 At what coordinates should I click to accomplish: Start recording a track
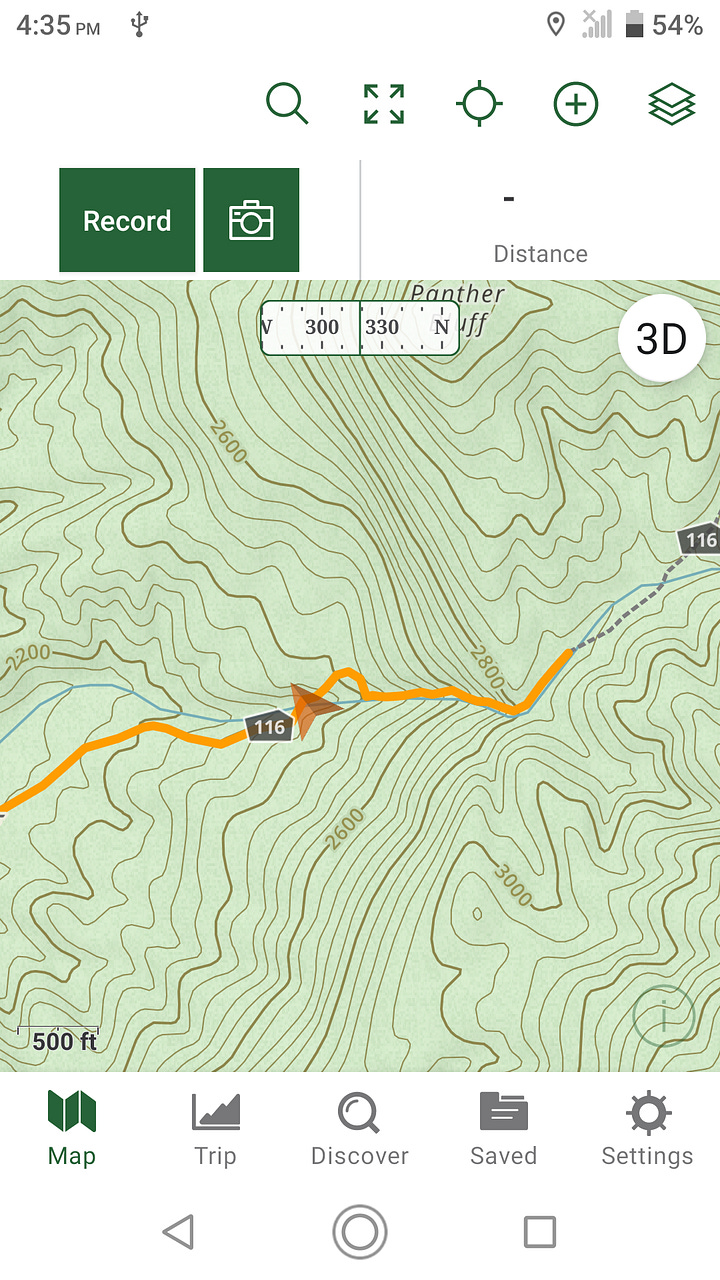click(127, 220)
